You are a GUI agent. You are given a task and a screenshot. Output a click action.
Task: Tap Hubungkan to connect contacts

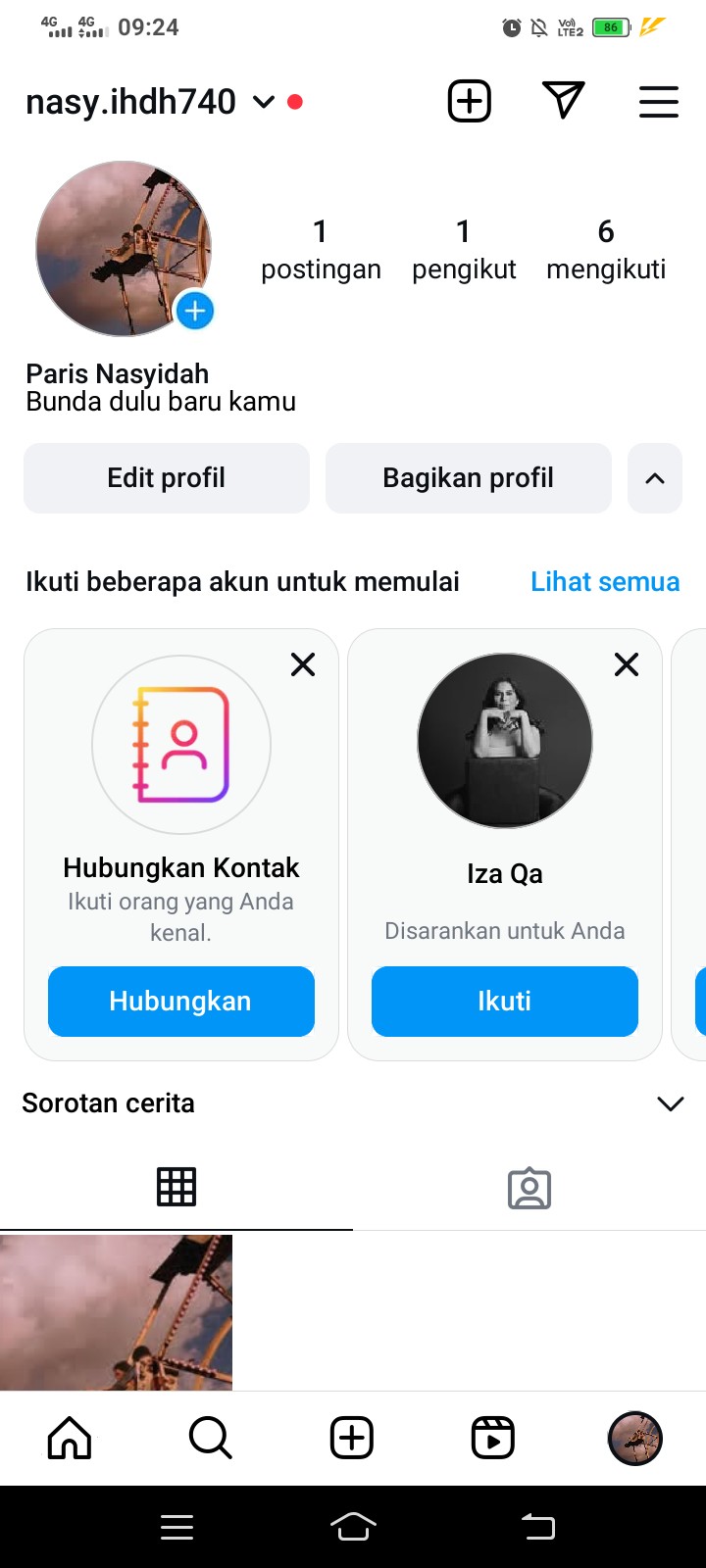tap(181, 1002)
